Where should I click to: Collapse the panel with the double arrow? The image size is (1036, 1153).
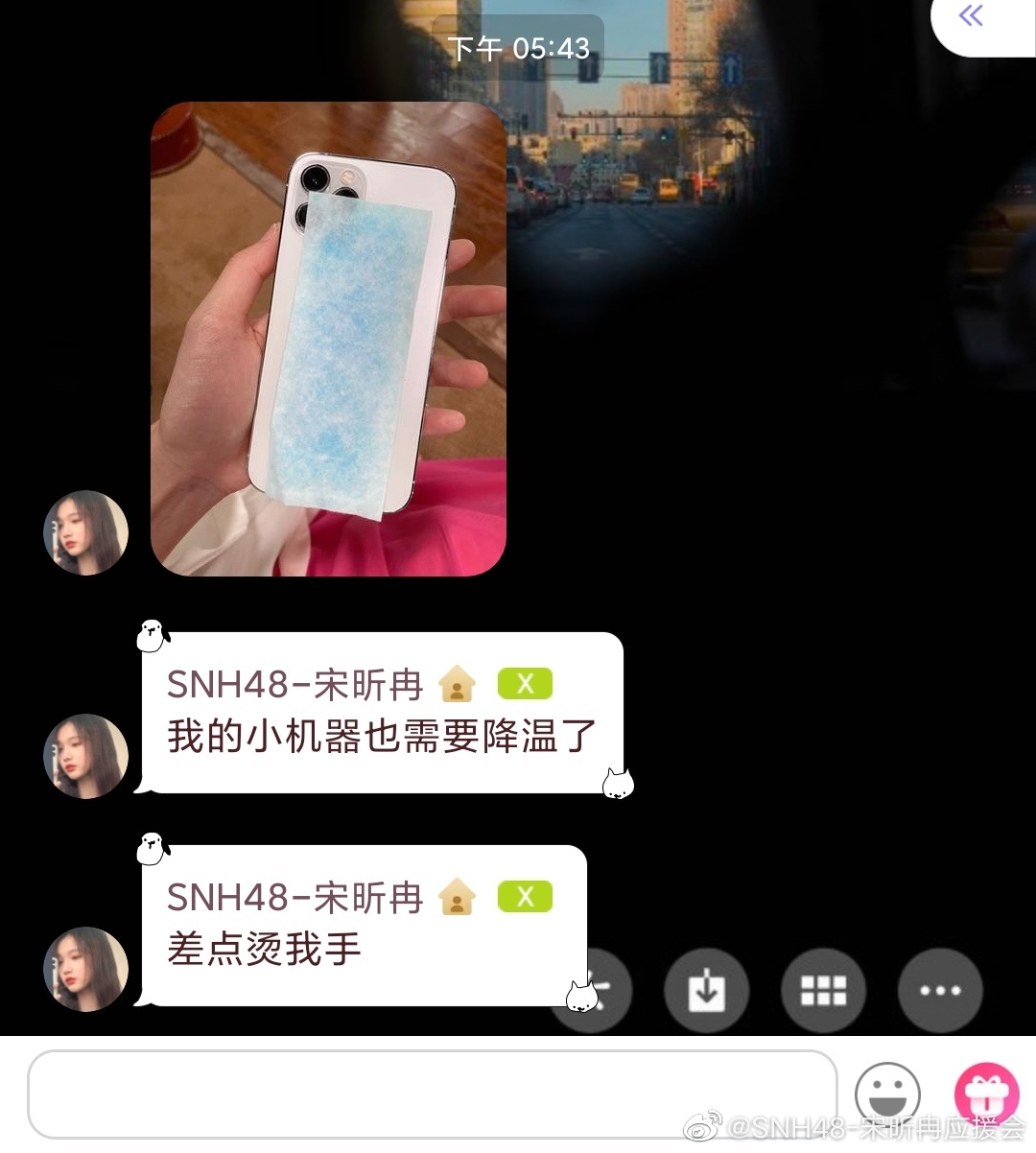coord(972,16)
